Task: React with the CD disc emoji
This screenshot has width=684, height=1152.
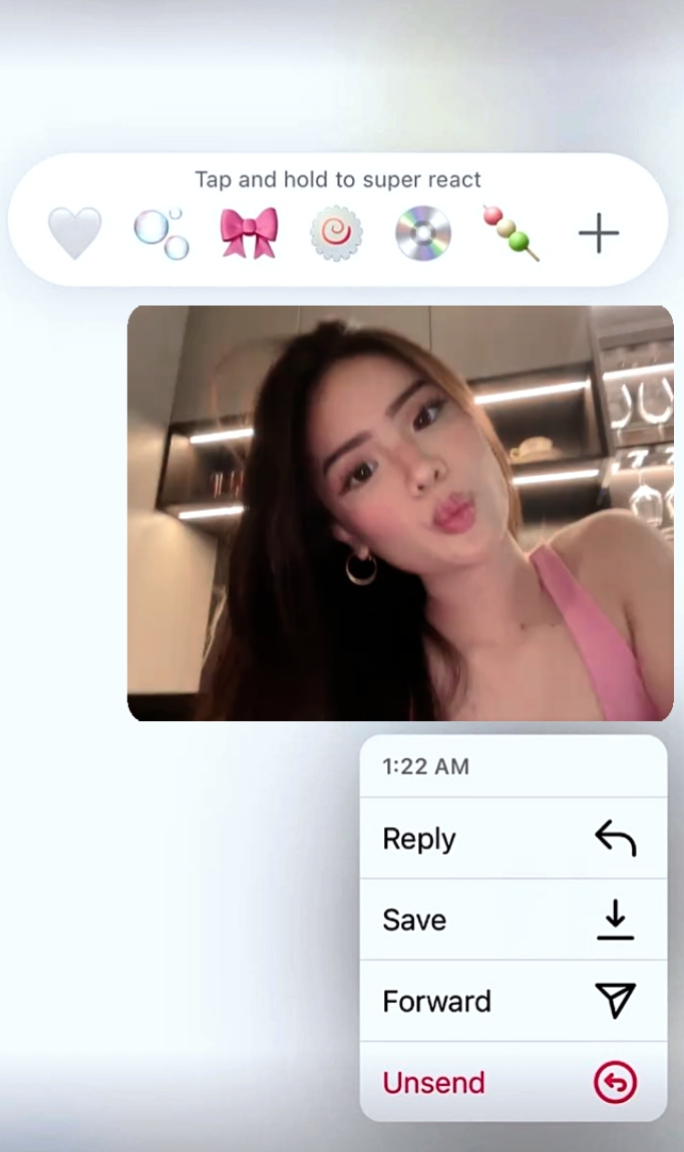Action: [423, 234]
